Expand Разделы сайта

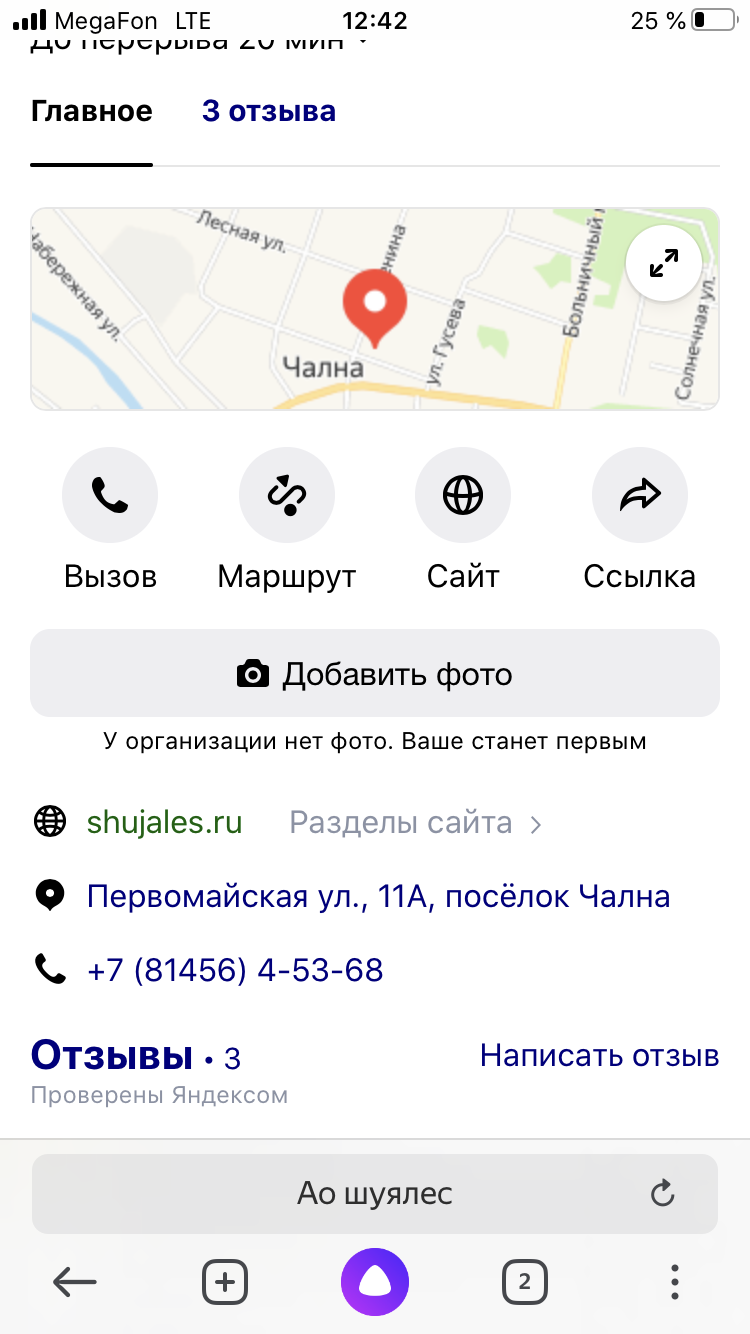coord(415,823)
